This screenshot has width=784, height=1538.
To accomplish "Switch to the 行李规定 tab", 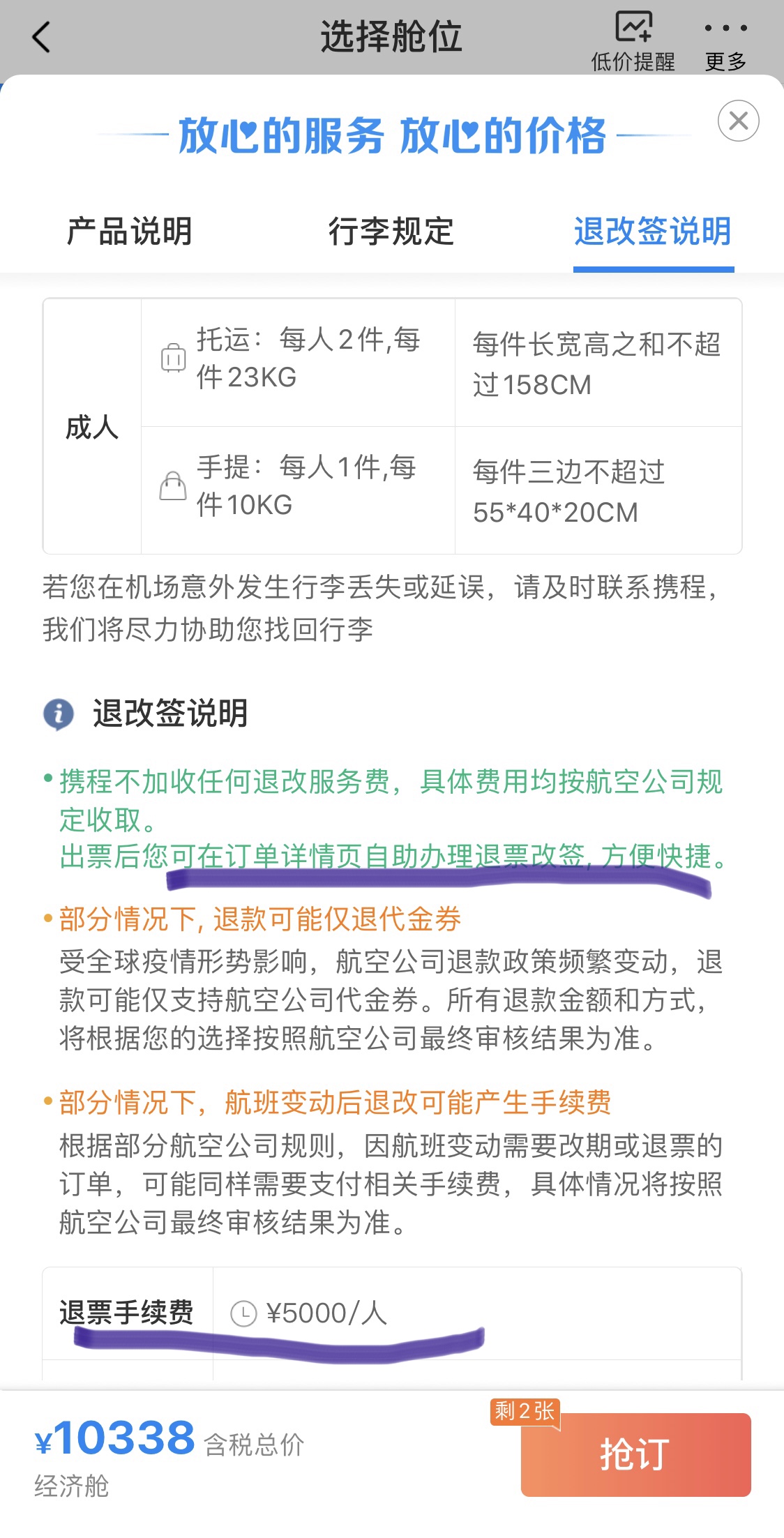I will click(391, 232).
